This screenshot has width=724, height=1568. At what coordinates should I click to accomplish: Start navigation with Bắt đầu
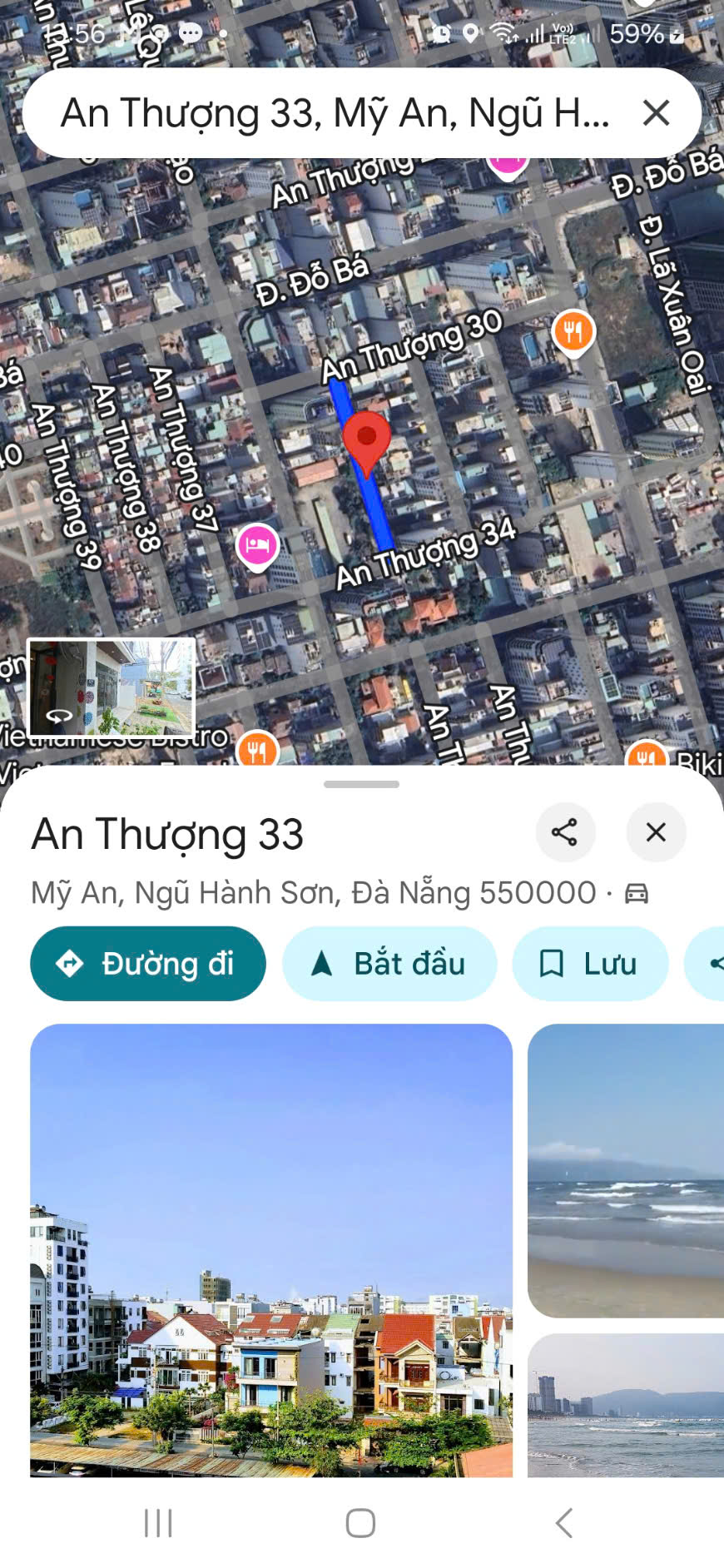click(389, 963)
